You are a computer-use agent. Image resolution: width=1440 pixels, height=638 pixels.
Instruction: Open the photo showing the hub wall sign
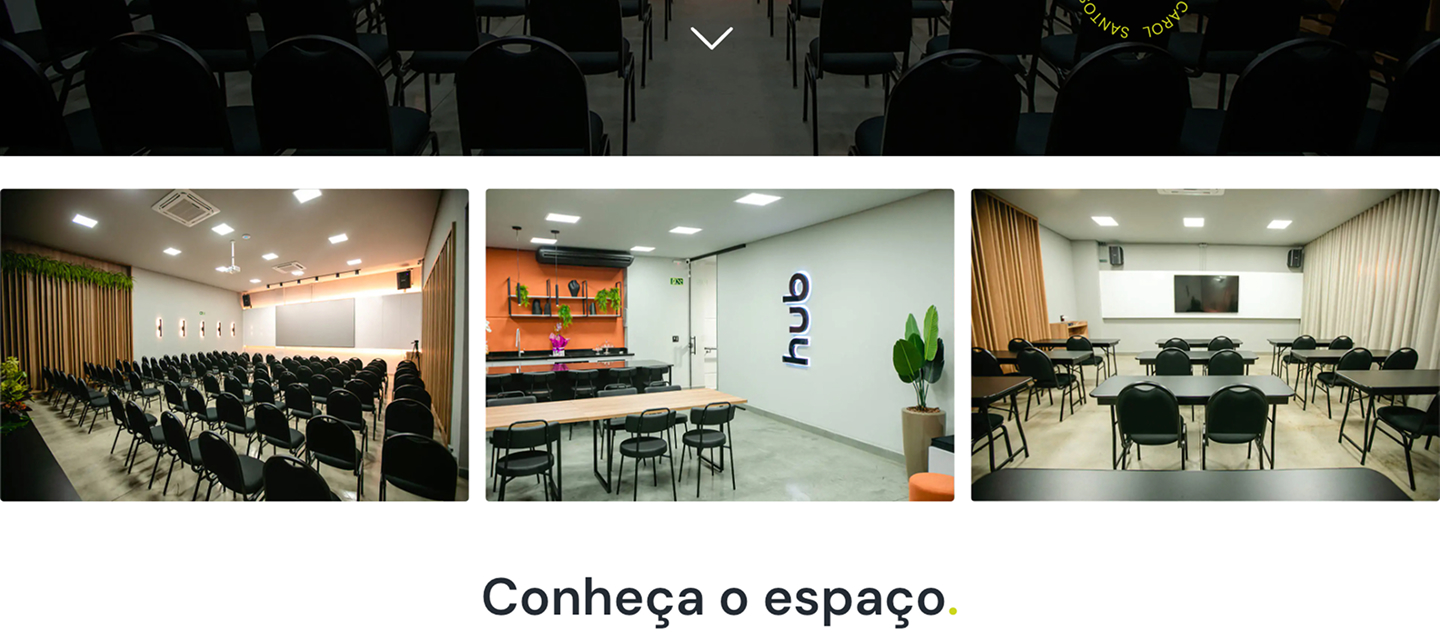point(719,345)
